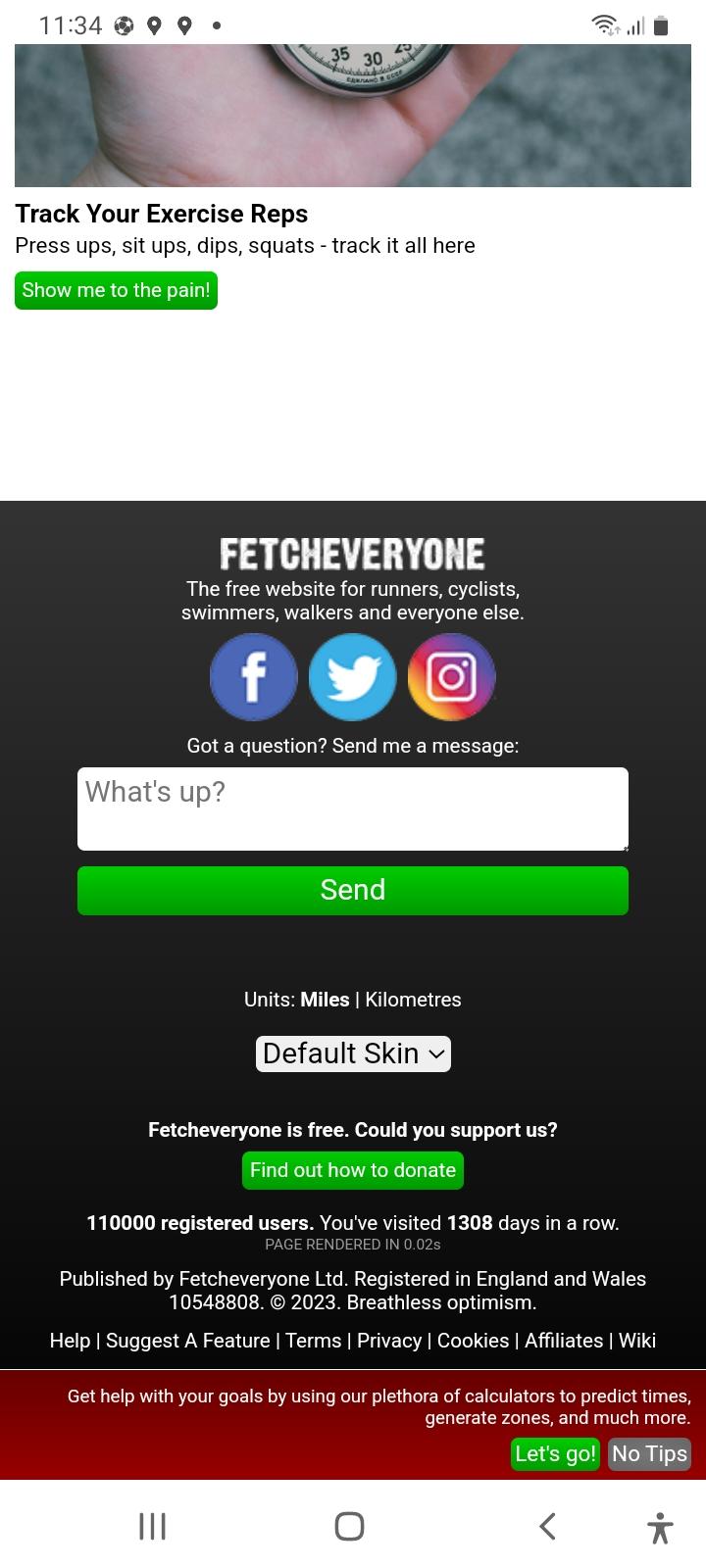Tap 'Let's go!' on the tips banner

(555, 1453)
